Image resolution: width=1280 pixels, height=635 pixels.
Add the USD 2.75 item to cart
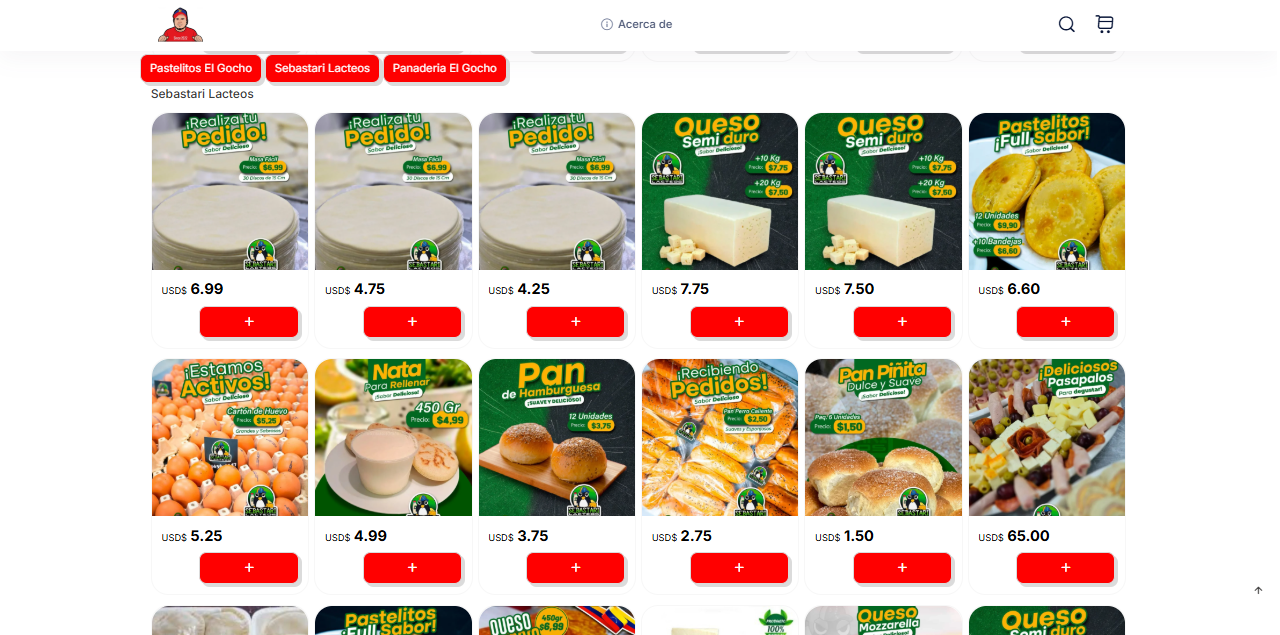[x=739, y=568]
